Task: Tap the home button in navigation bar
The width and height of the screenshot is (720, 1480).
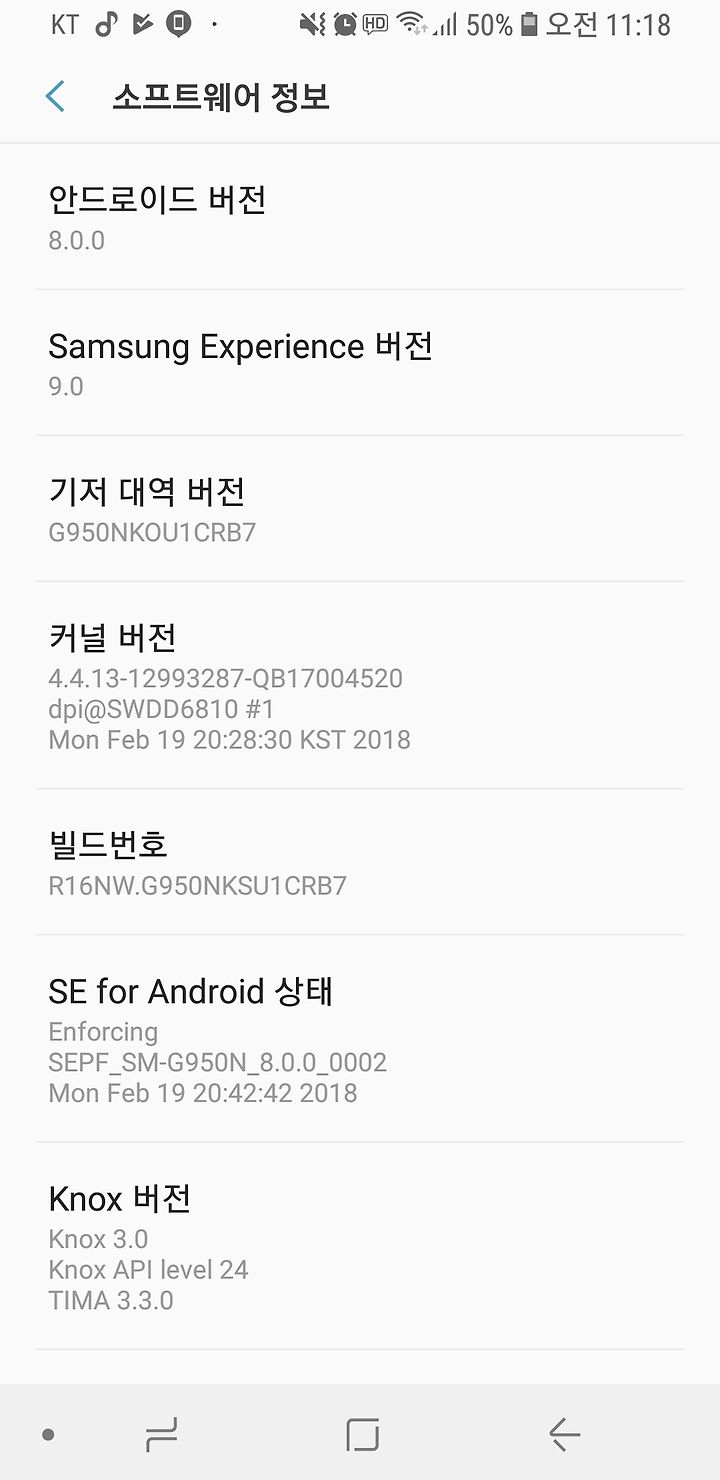Action: 361,1435
